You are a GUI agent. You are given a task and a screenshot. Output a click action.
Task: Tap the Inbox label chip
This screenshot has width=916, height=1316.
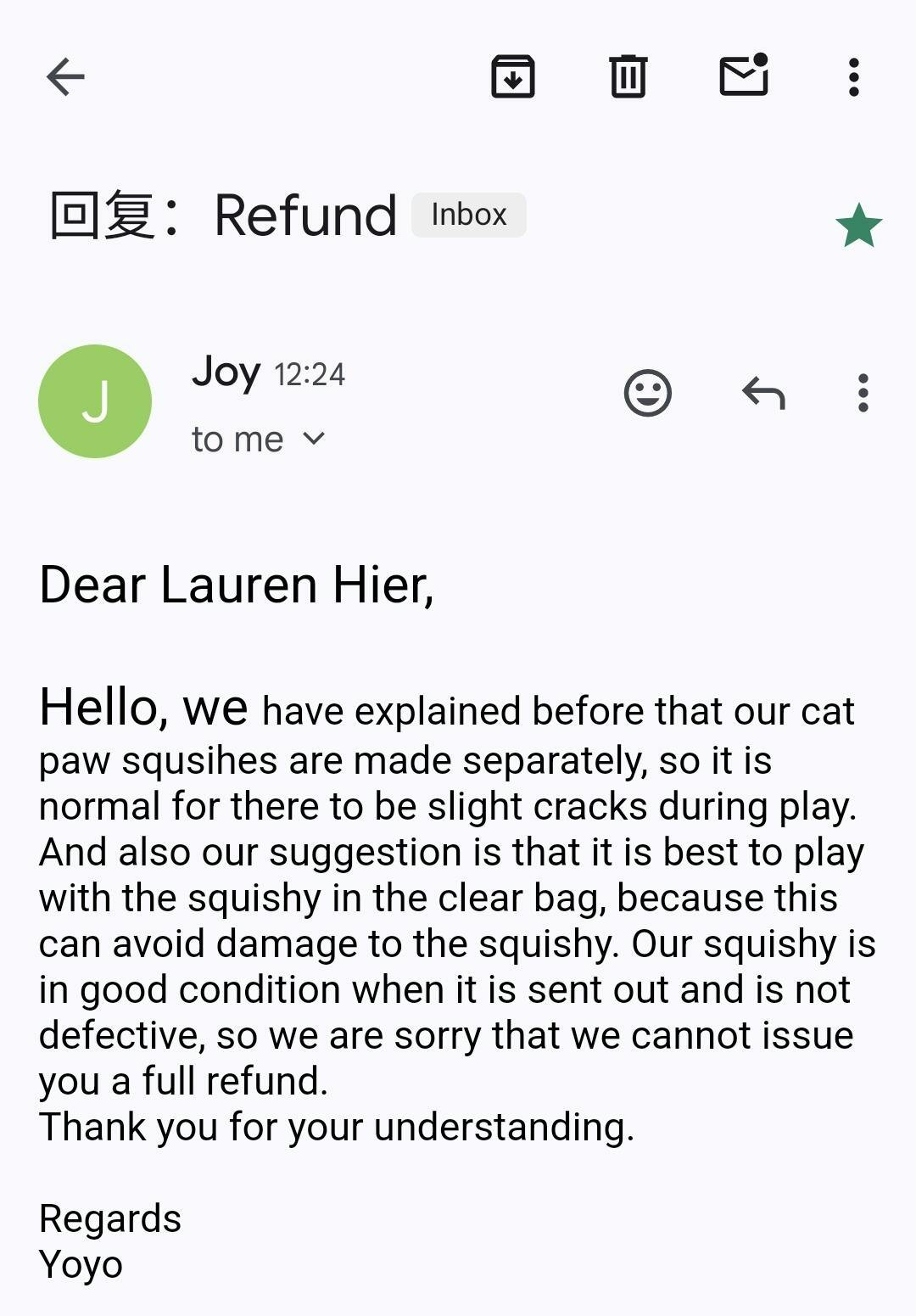468,215
